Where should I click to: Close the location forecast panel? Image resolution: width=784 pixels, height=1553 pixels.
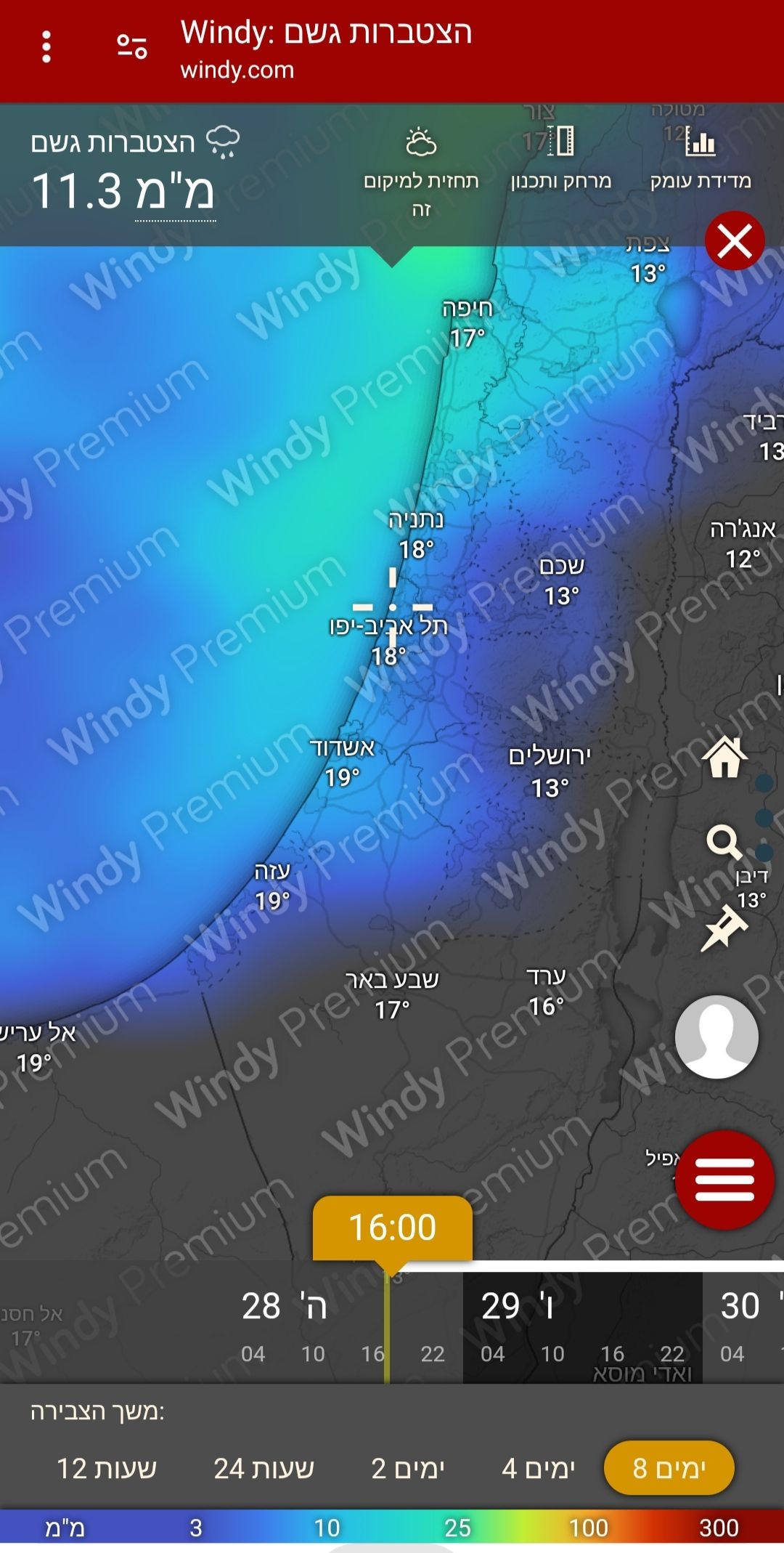pyautogui.click(x=734, y=241)
